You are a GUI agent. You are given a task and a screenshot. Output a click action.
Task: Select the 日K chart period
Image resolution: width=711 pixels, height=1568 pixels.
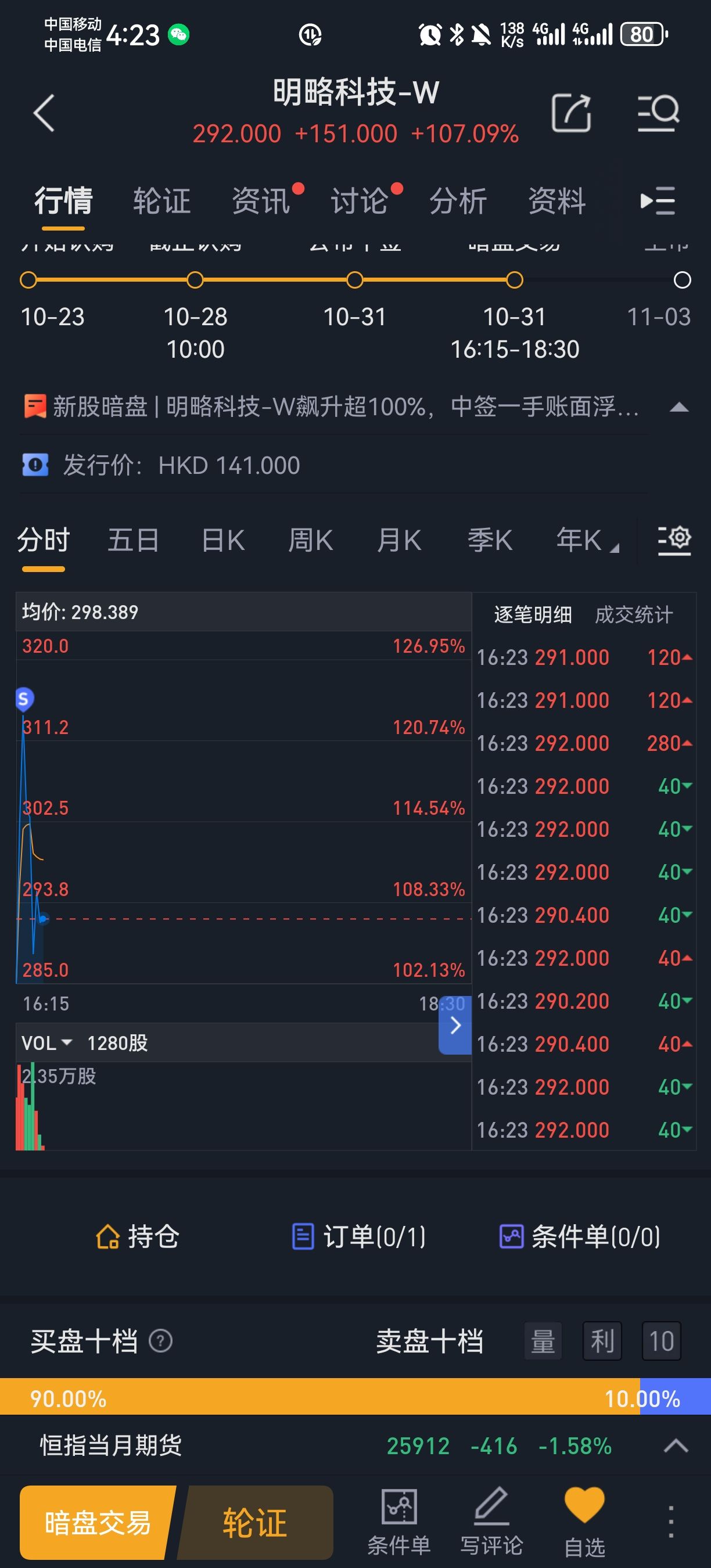coord(223,541)
